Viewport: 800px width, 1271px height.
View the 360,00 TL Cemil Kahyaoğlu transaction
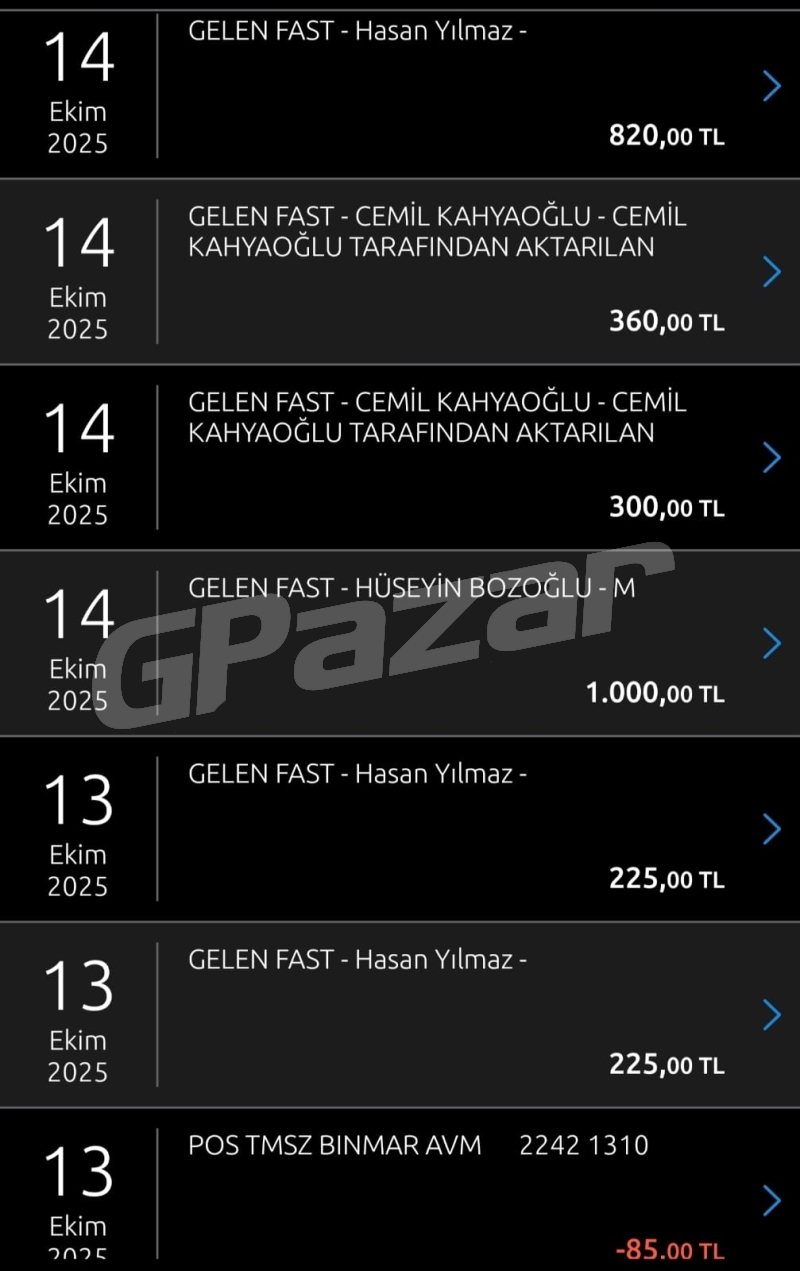click(x=771, y=272)
